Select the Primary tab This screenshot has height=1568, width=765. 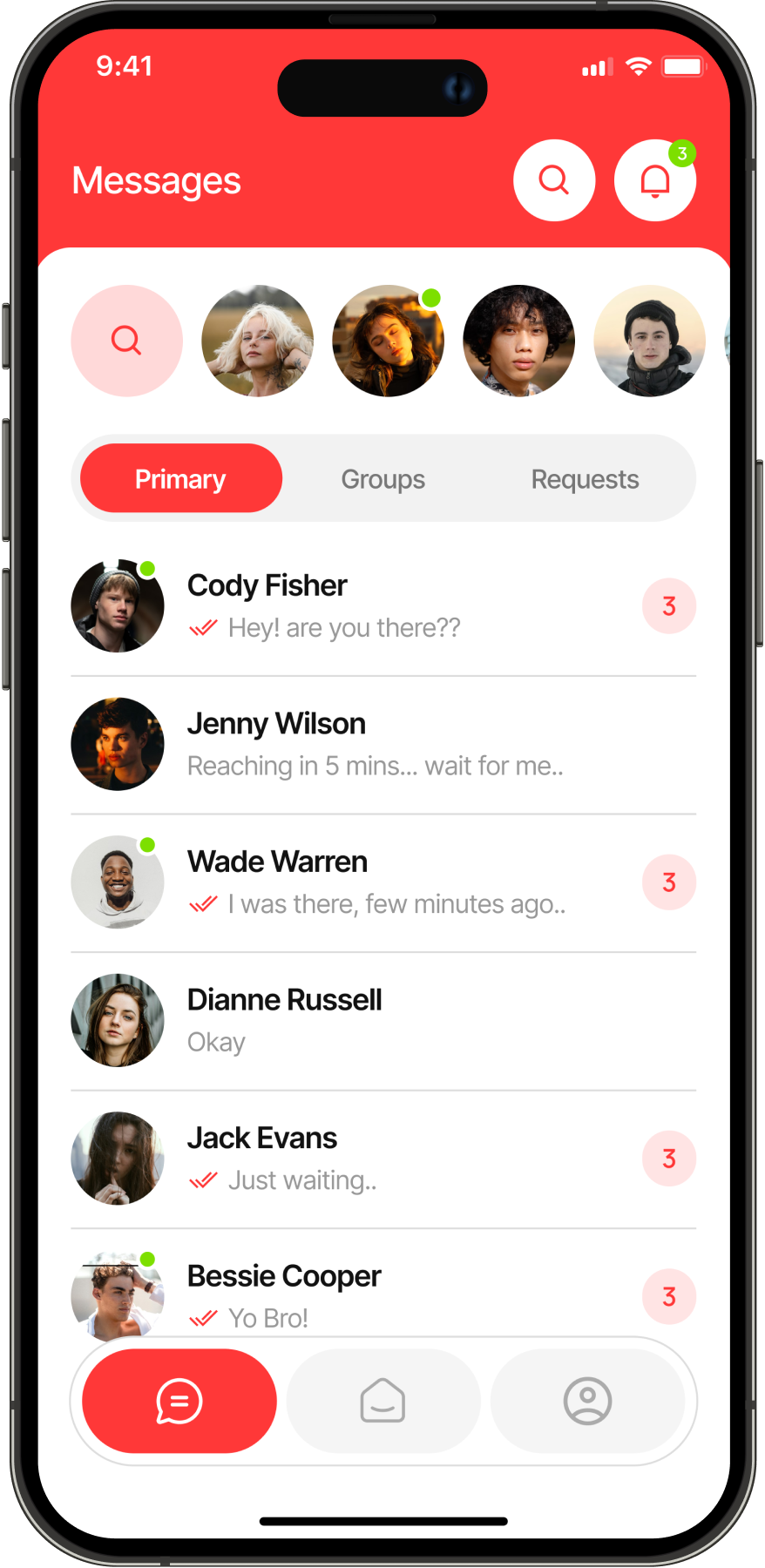coord(180,478)
